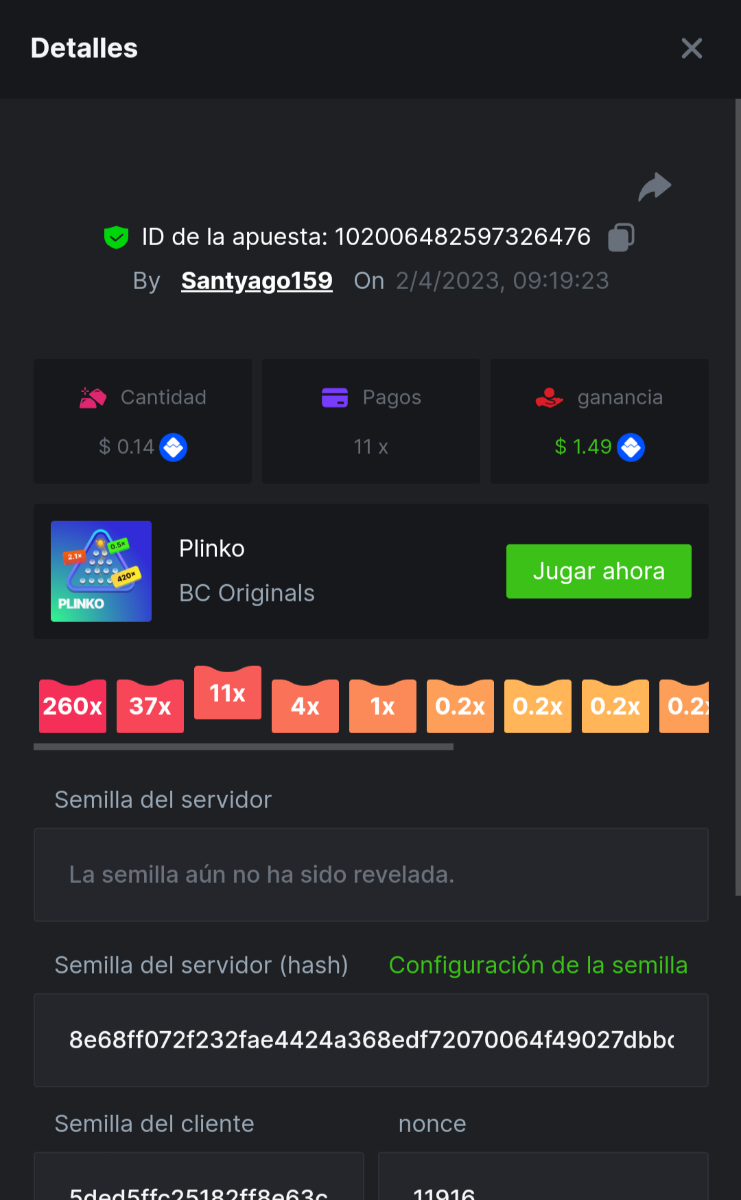Select the 260x multiplier chip

point(72,706)
